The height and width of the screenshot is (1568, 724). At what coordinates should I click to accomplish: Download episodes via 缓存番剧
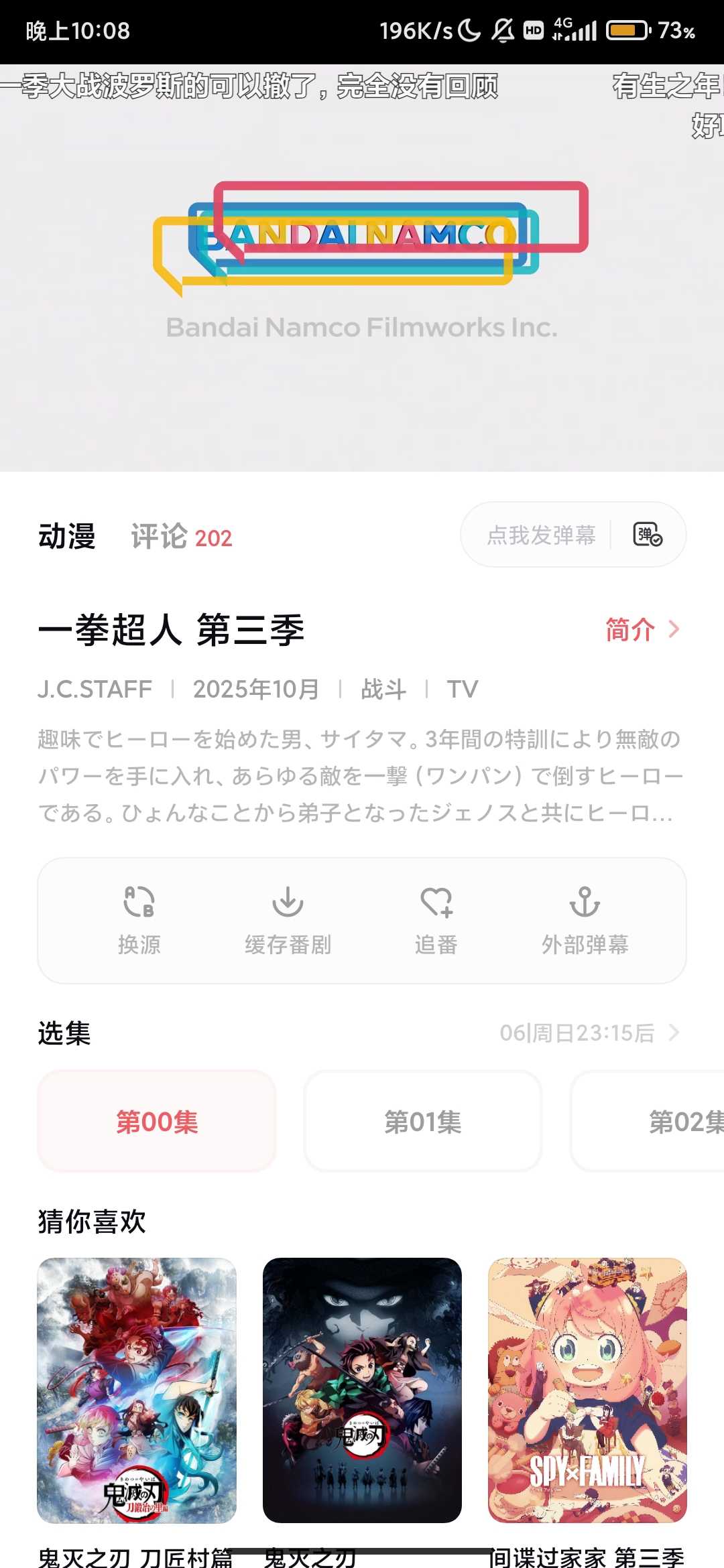point(288,920)
